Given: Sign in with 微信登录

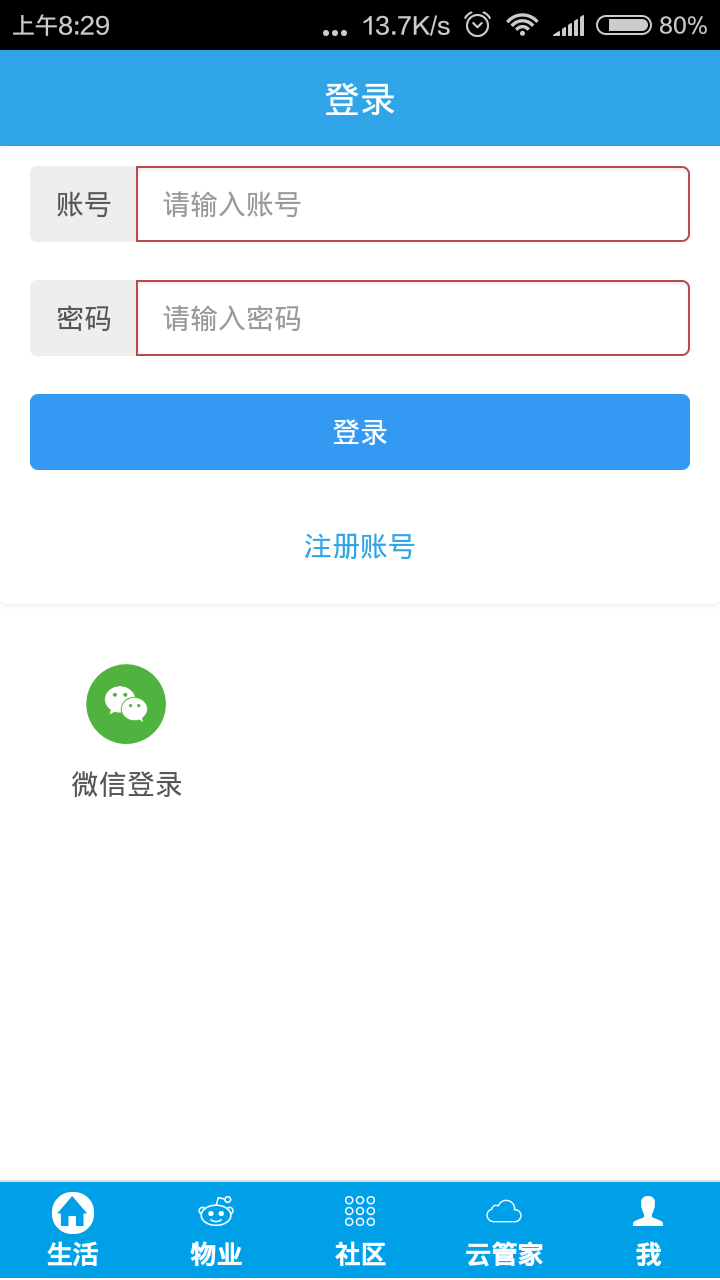Looking at the screenshot, I should 126,730.
